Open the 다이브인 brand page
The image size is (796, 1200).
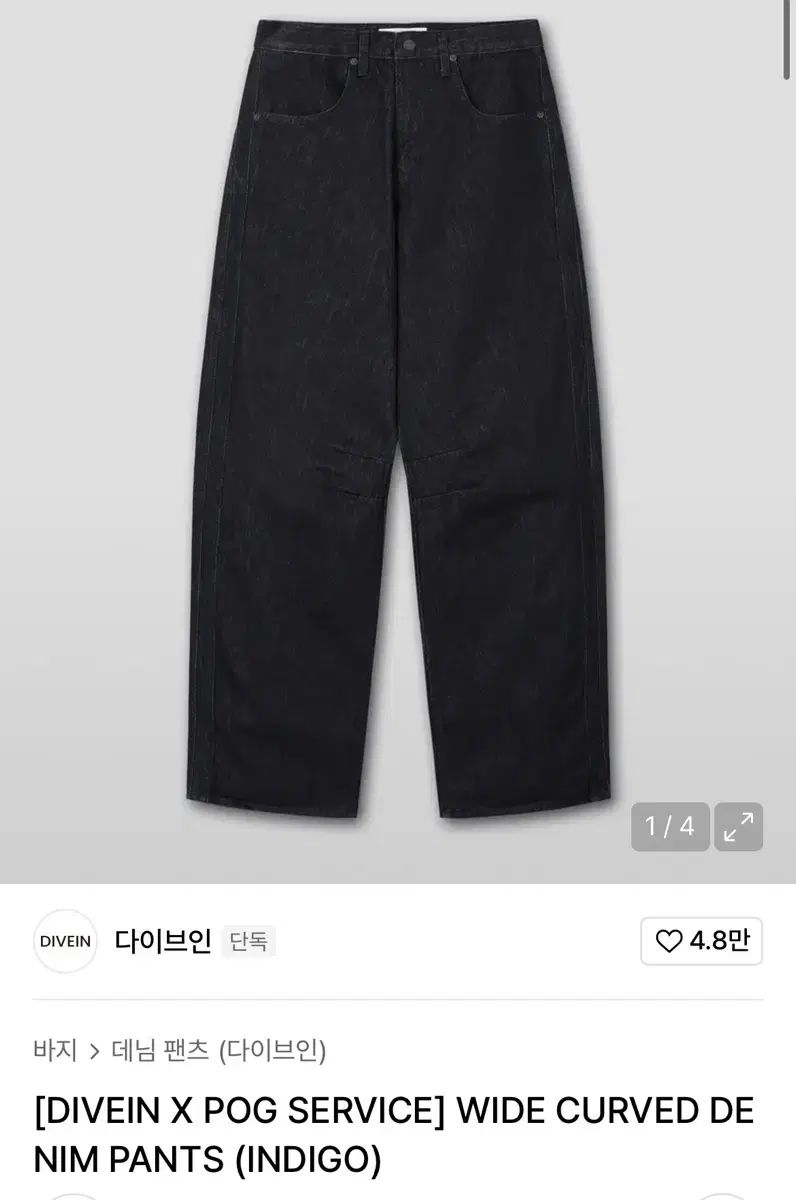[x=163, y=941]
